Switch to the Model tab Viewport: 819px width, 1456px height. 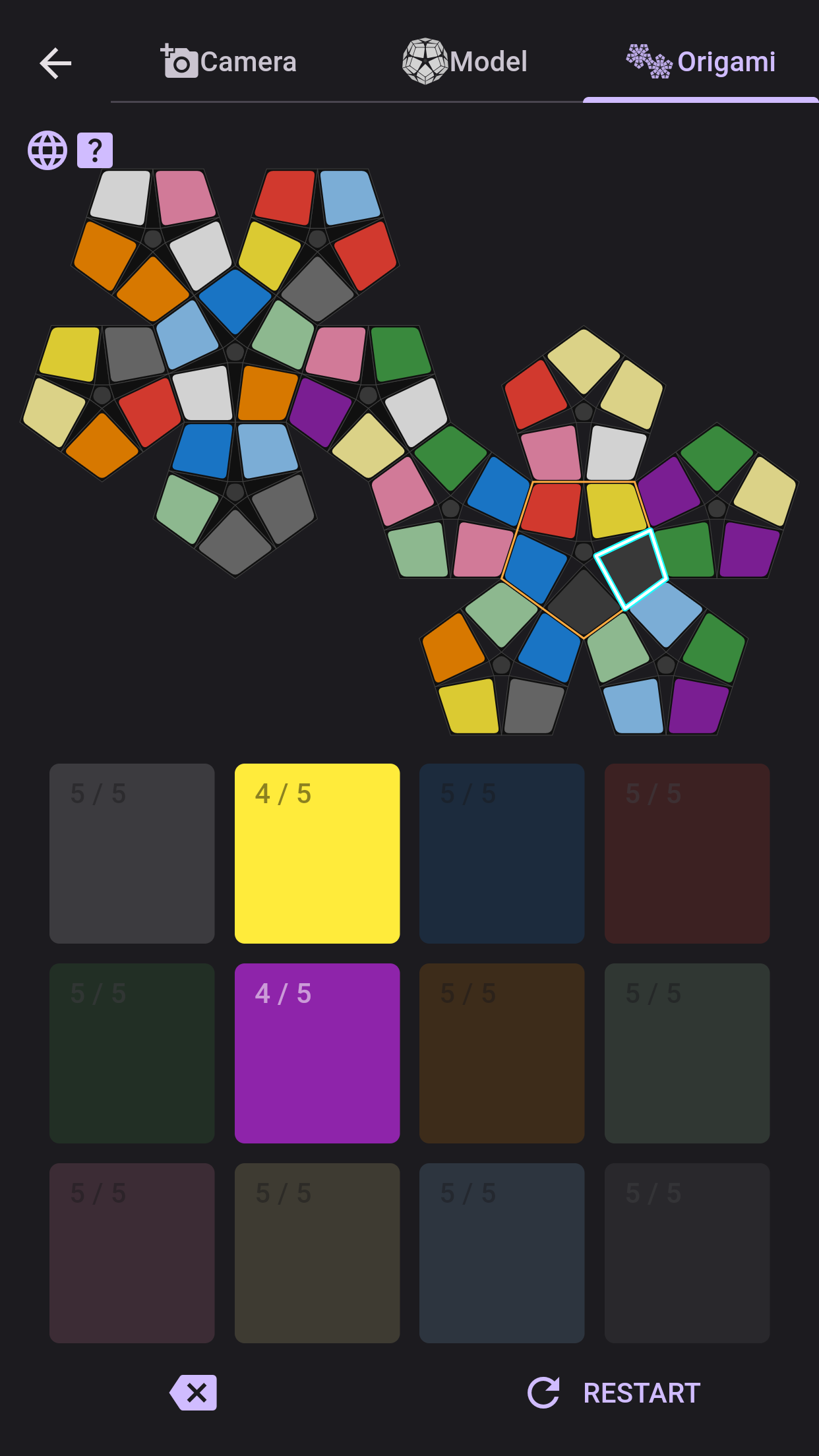(x=465, y=62)
